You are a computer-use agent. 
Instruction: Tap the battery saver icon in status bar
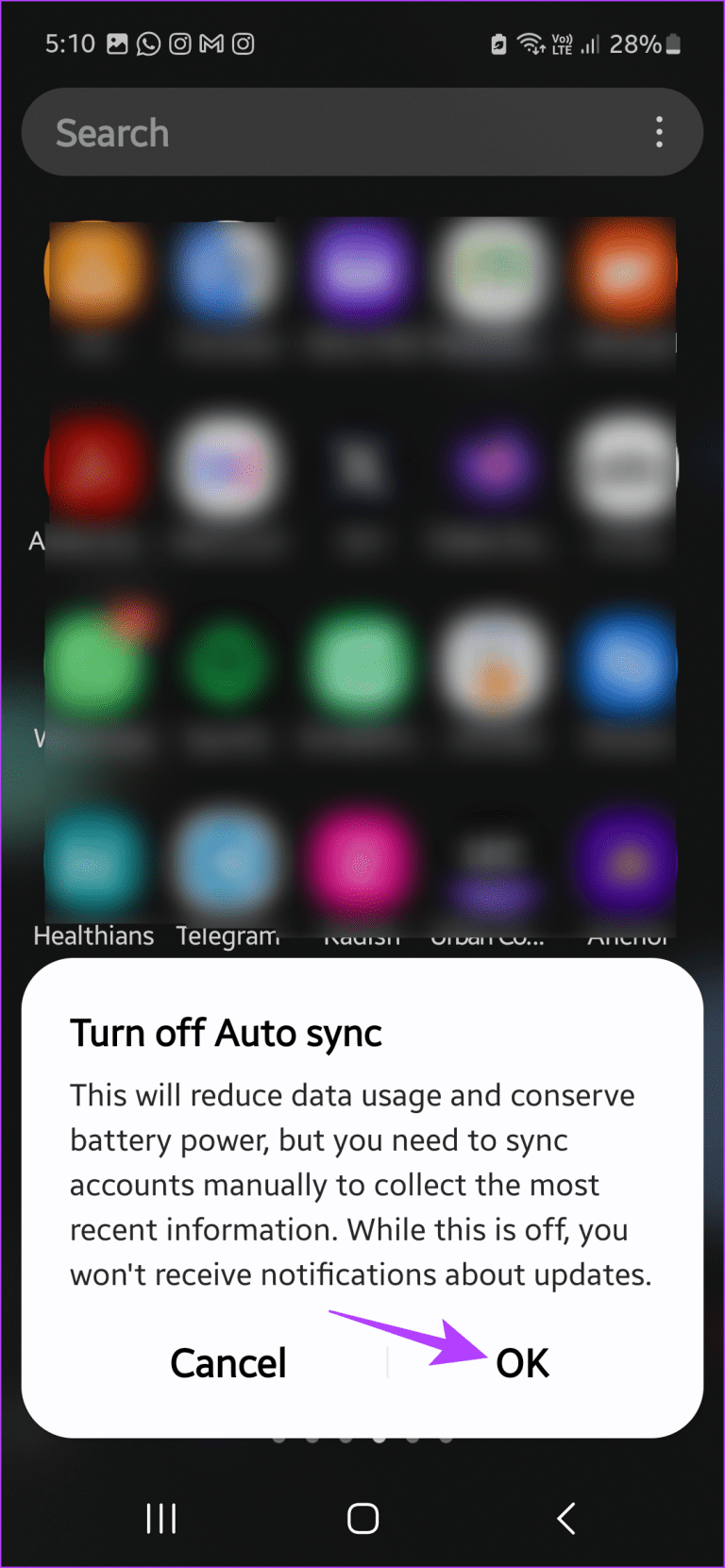point(497,42)
